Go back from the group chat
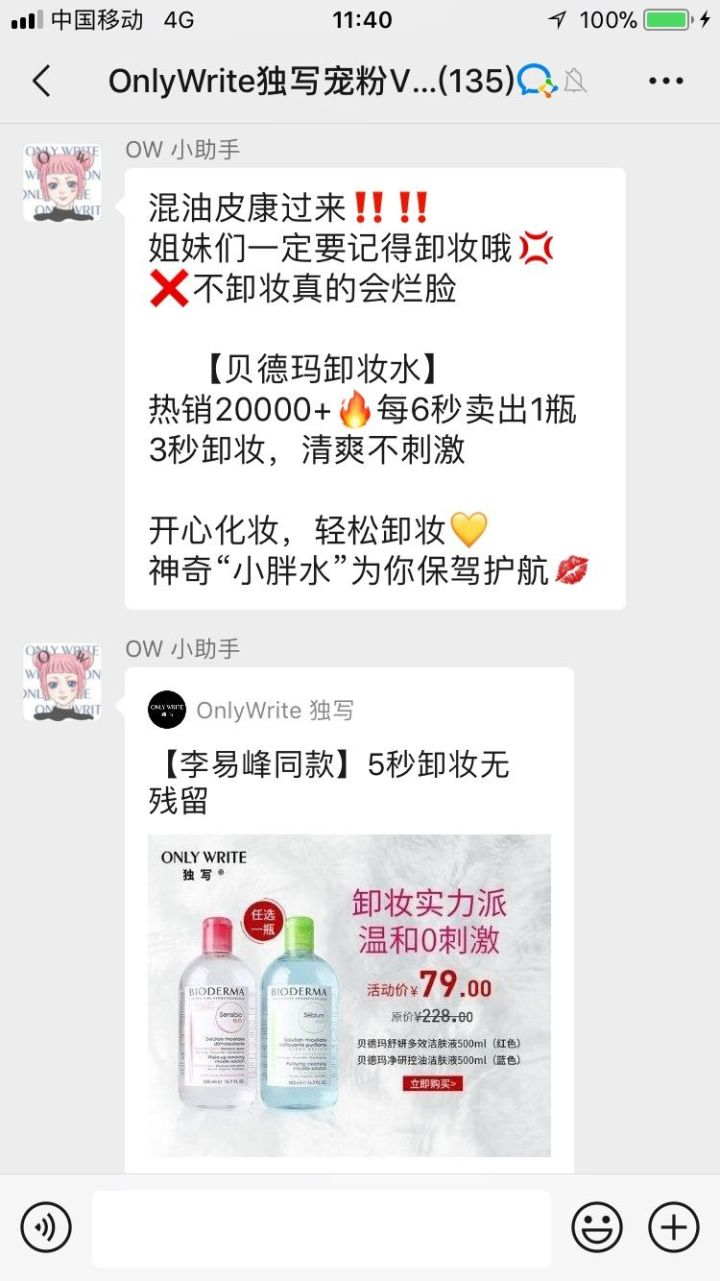Viewport: 720px width, 1281px height. coord(41,81)
